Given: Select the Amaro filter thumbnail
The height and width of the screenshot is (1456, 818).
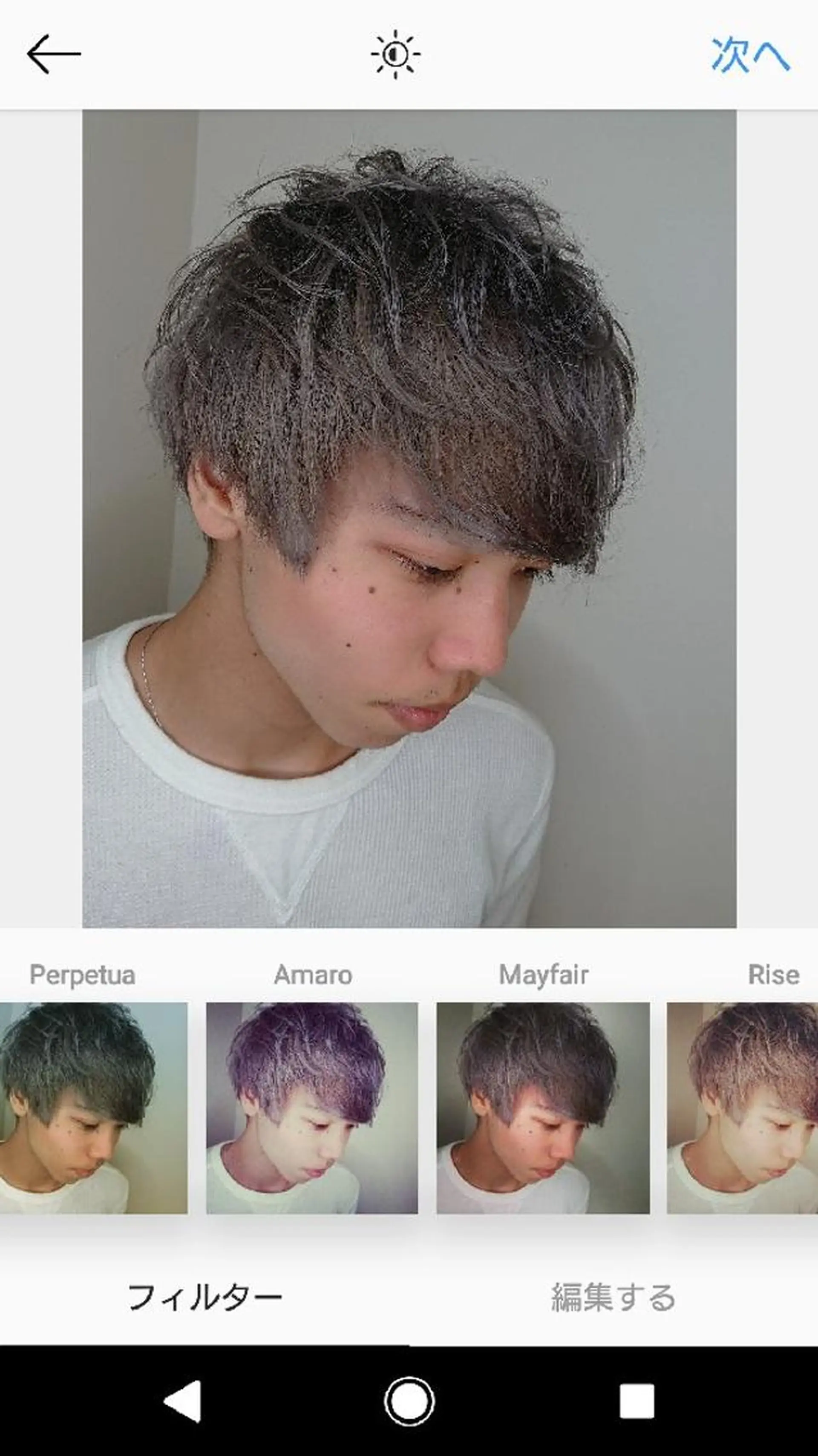Looking at the screenshot, I should pyautogui.click(x=312, y=1108).
